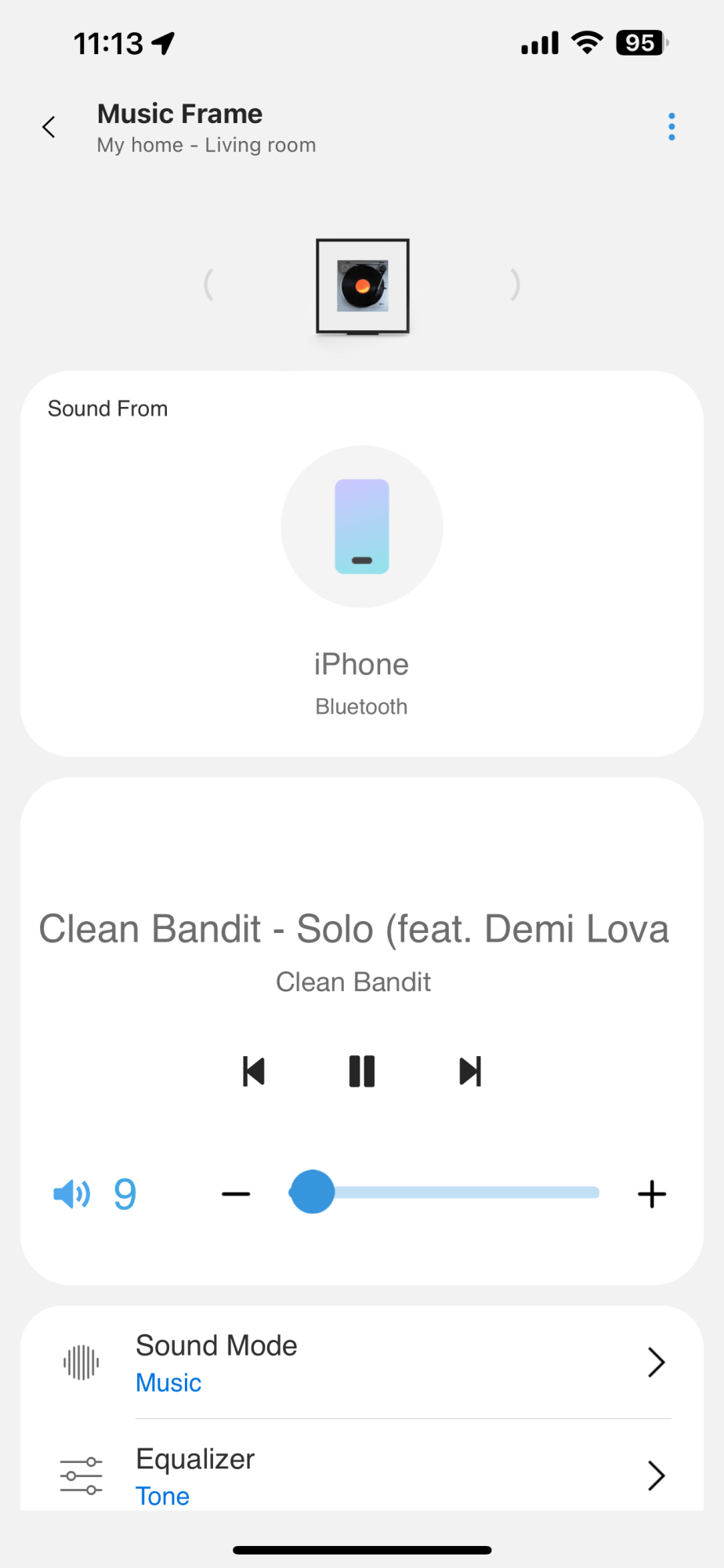Increase volume with the plus button
The width and height of the screenshot is (724, 1568).
coord(652,1194)
